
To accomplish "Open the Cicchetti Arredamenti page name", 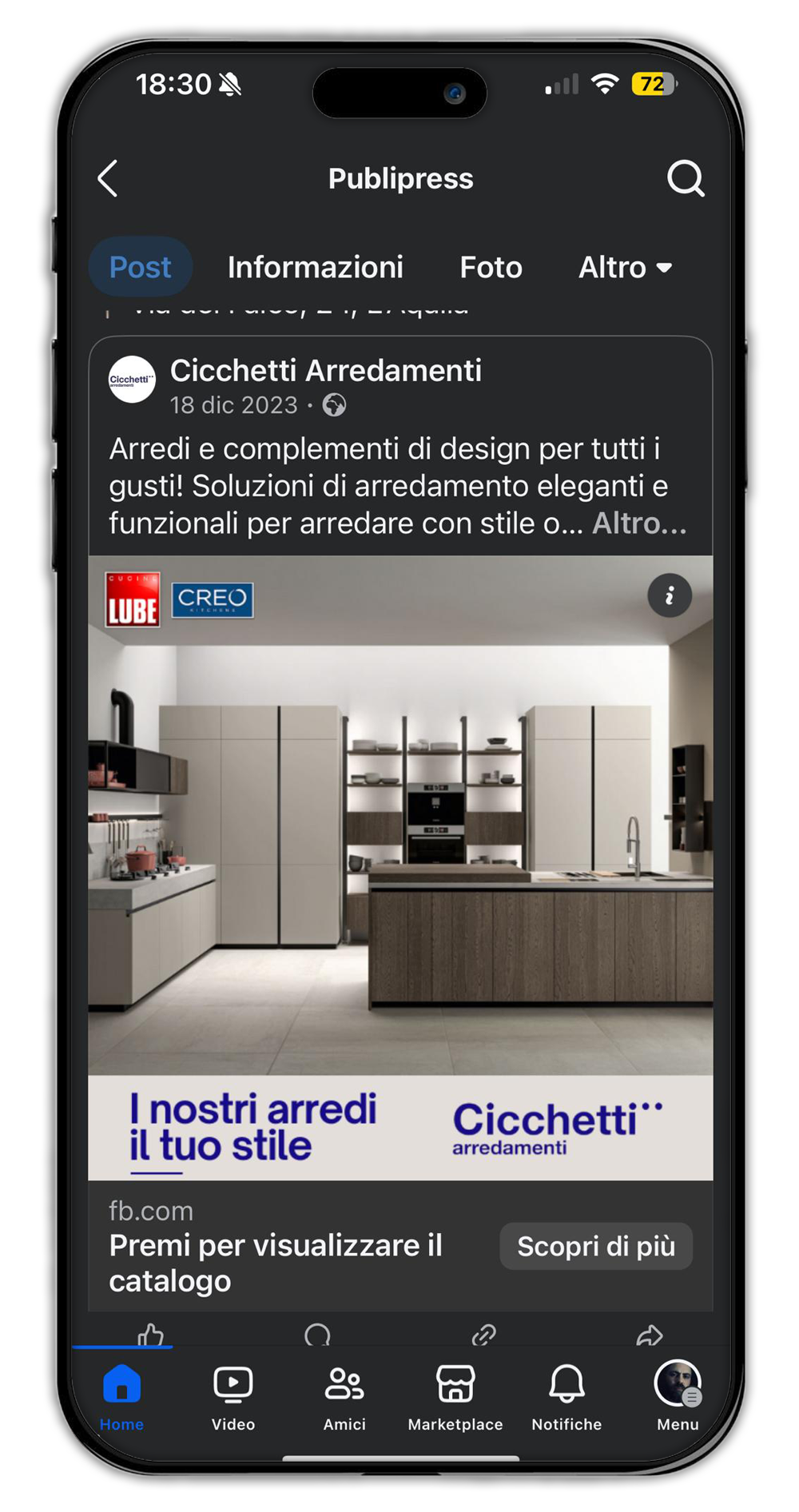I will pos(325,371).
